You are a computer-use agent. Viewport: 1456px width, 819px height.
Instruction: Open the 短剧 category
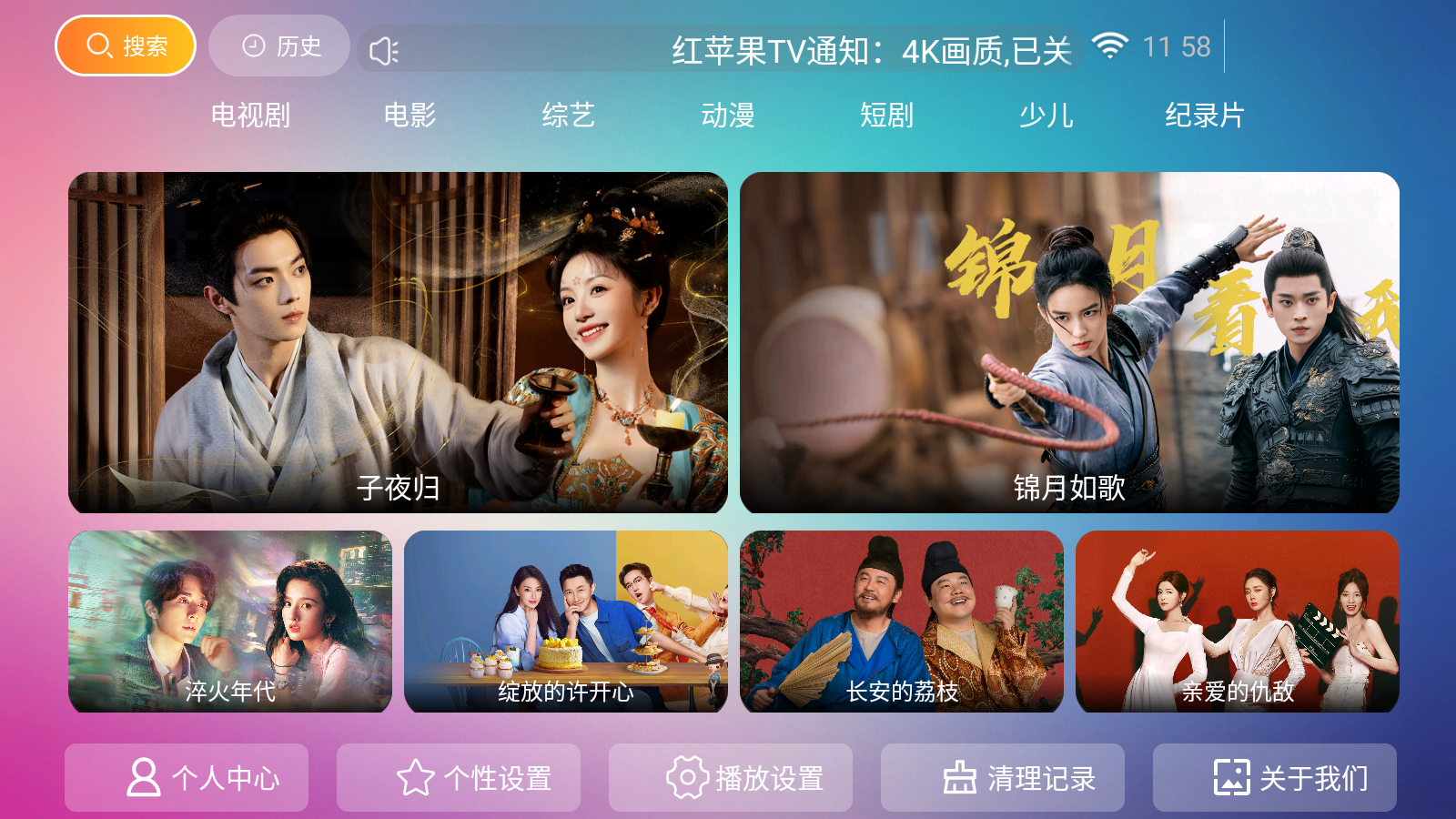point(886,116)
